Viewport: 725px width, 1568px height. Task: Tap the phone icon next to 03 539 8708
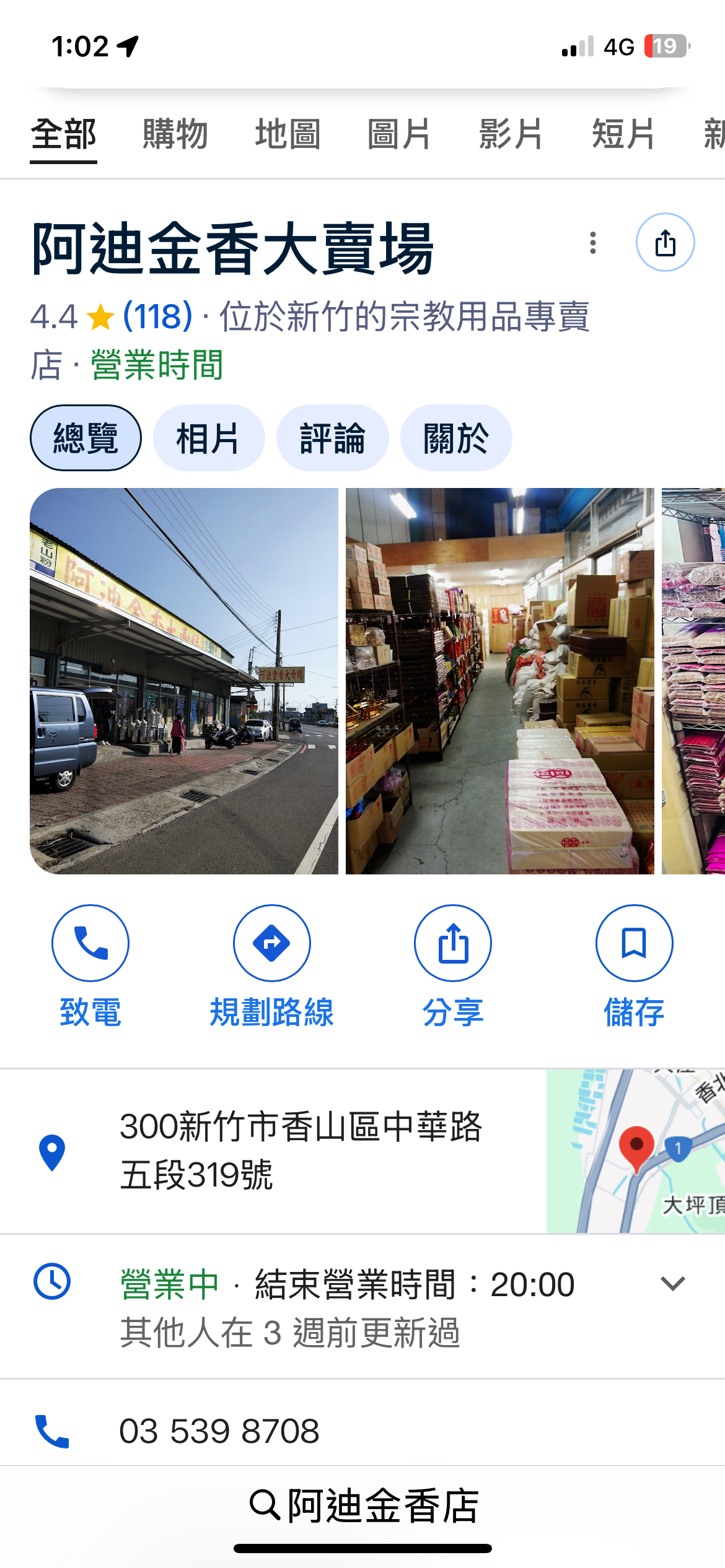click(x=51, y=1429)
